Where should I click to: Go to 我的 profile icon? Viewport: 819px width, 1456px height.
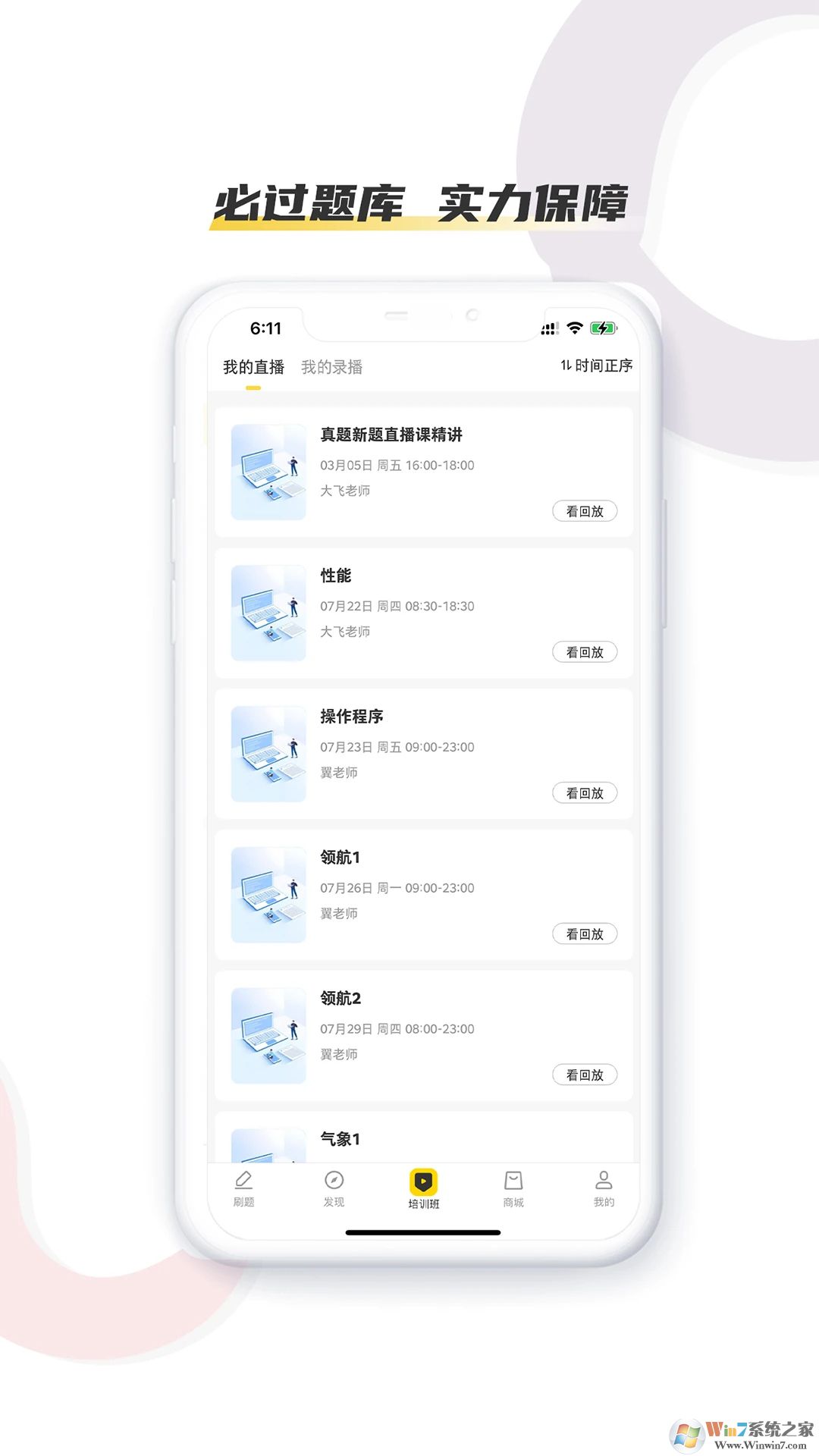pyautogui.click(x=603, y=1181)
